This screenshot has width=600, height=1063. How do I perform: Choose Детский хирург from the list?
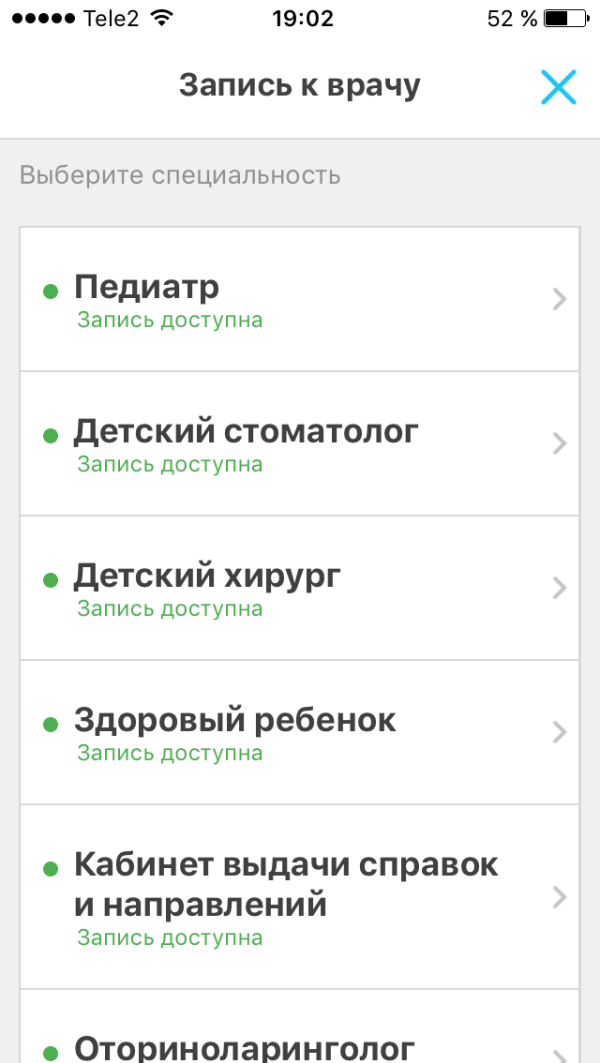[x=300, y=587]
